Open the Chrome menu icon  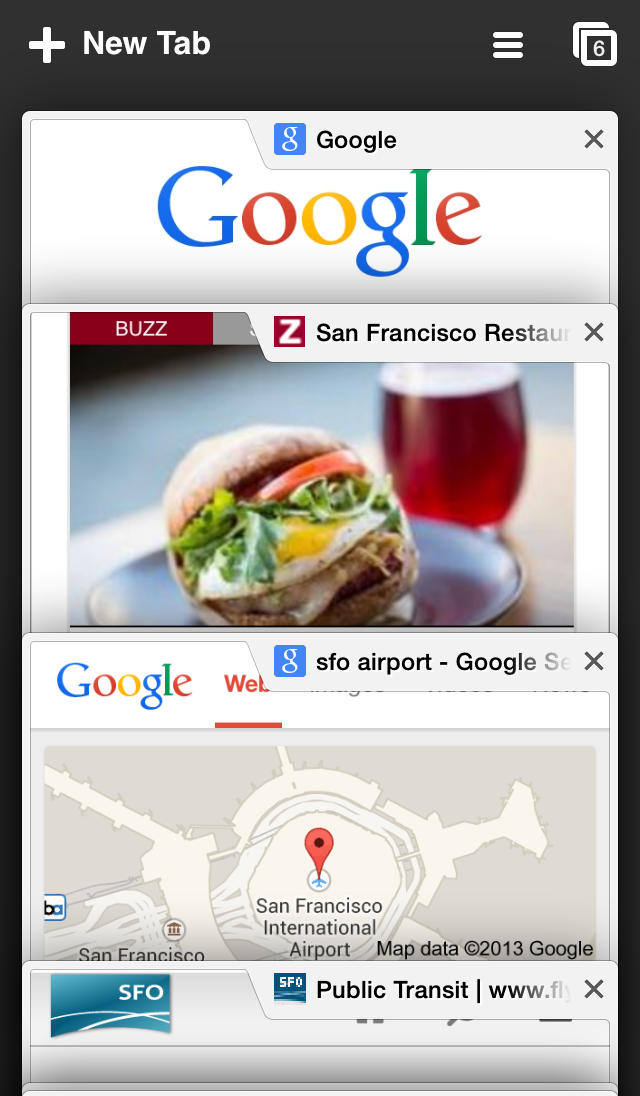[x=508, y=45]
